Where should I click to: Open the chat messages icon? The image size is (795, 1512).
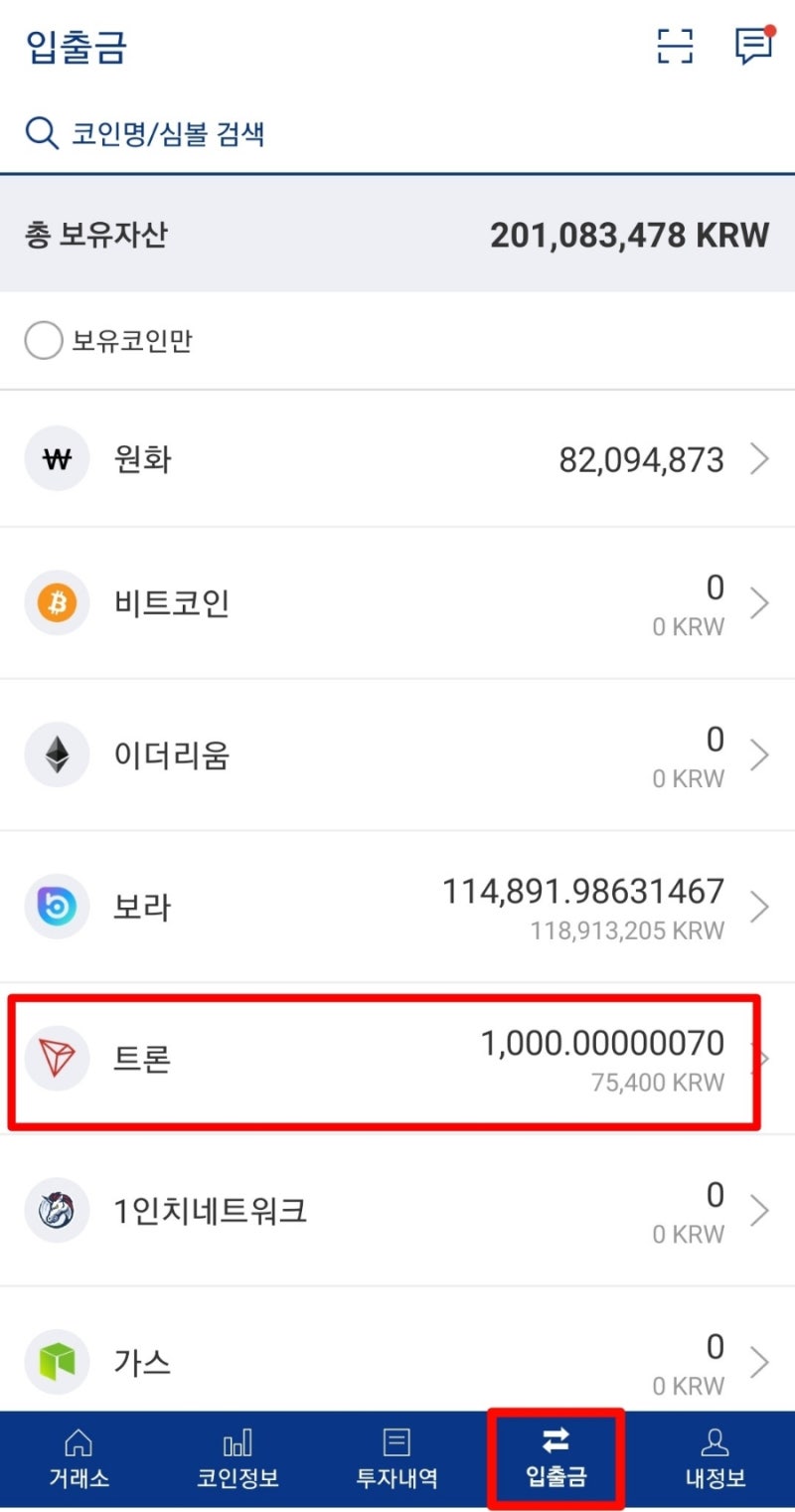(753, 46)
